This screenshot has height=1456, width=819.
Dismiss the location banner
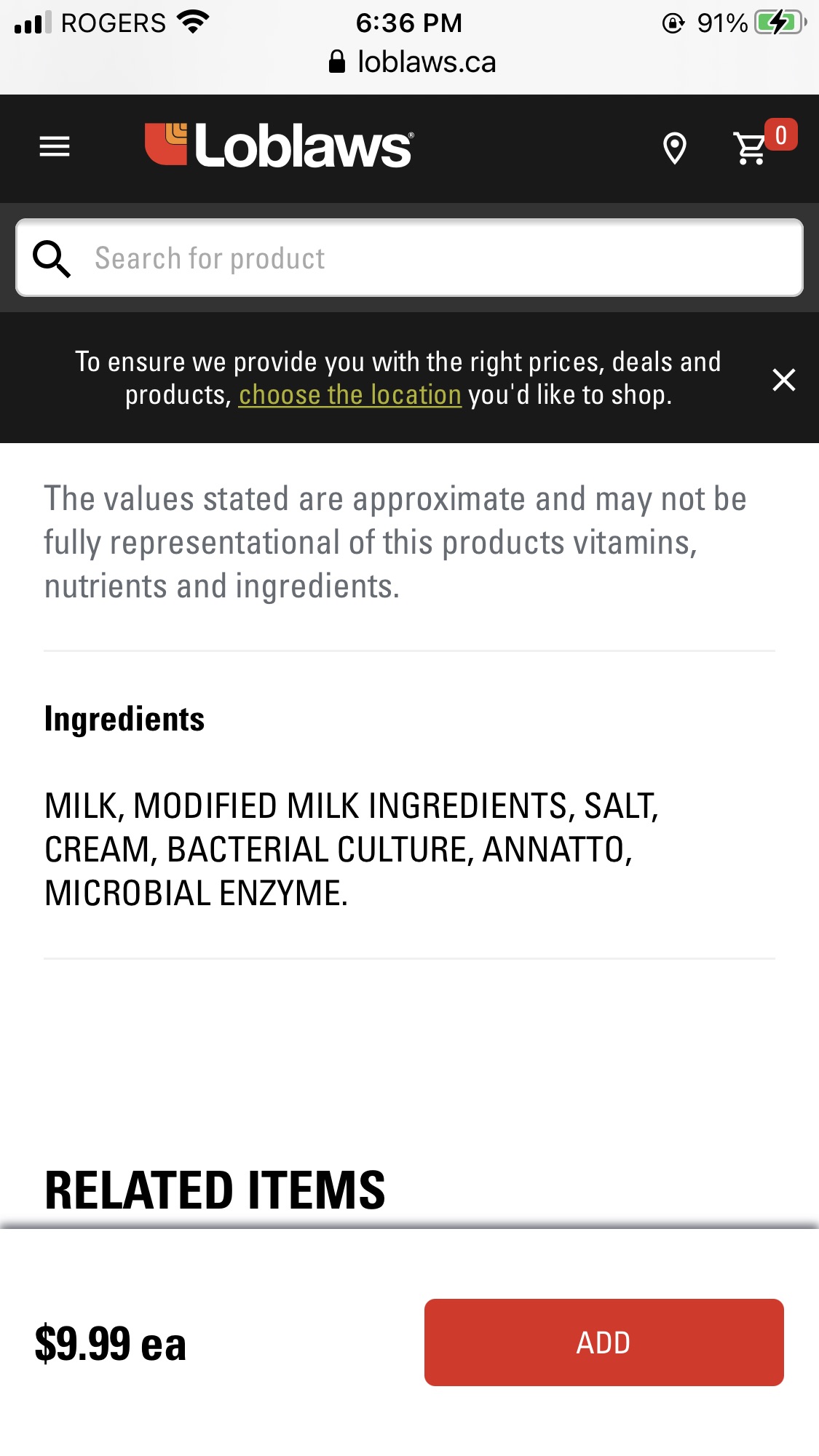tap(784, 379)
